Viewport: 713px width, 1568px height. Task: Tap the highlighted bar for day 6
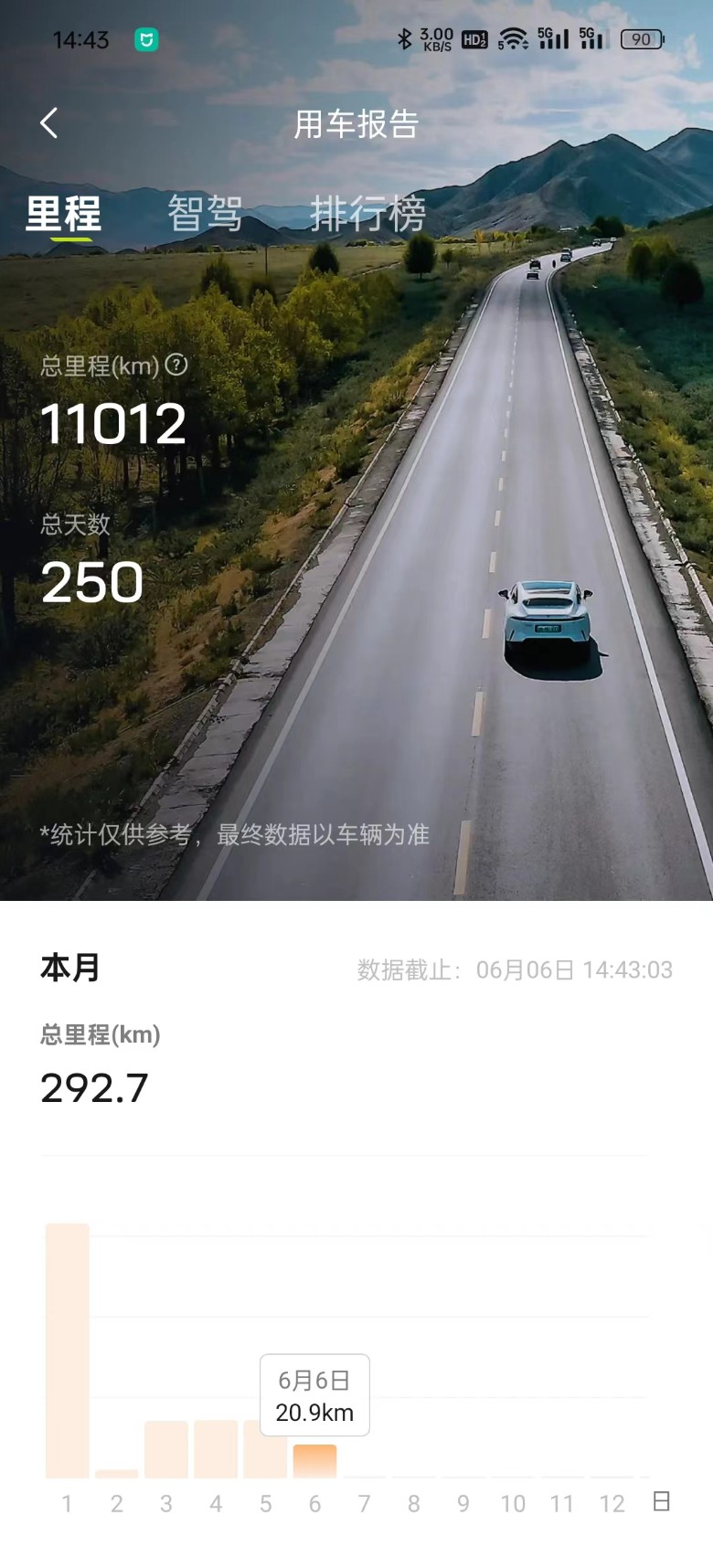click(314, 1461)
